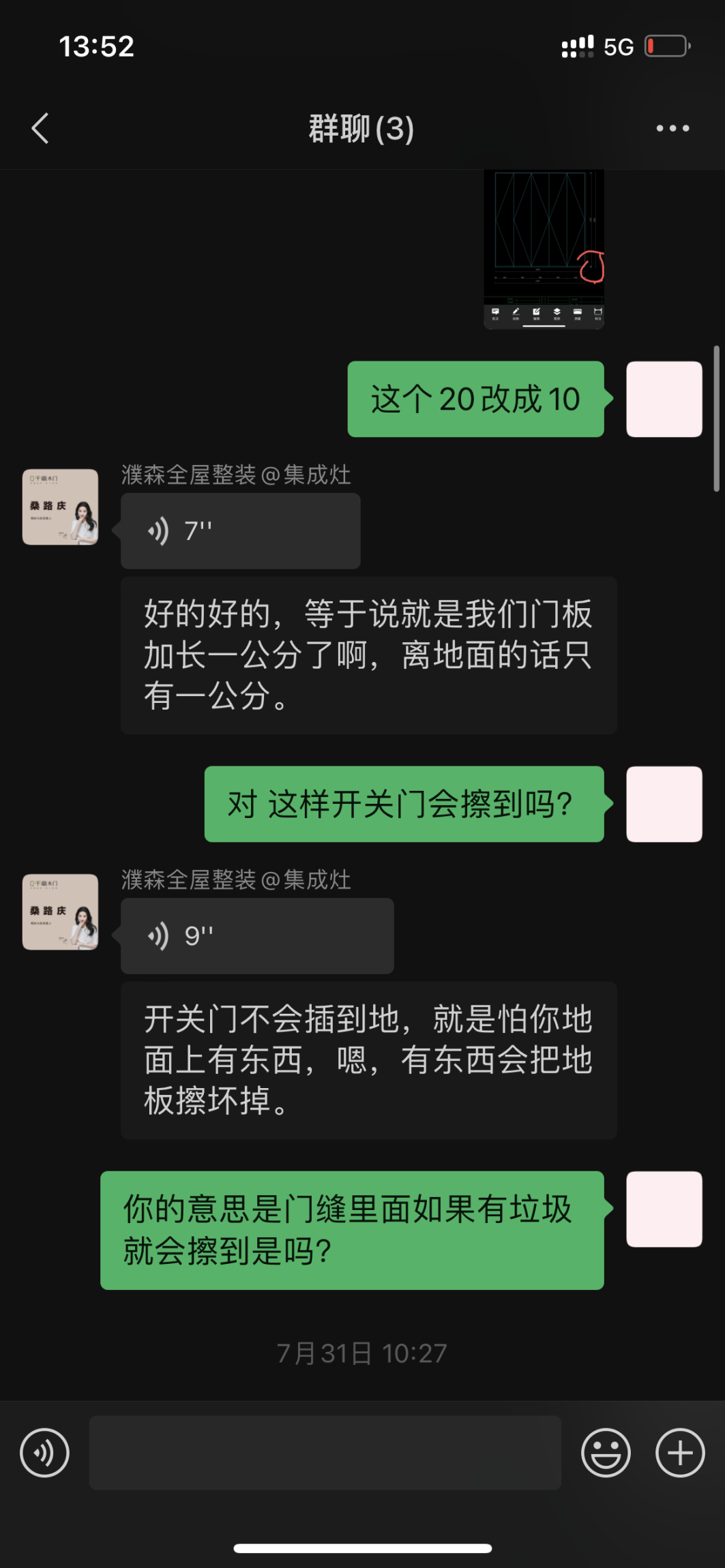
Task: Switch to voice input mode
Action: (44, 1453)
